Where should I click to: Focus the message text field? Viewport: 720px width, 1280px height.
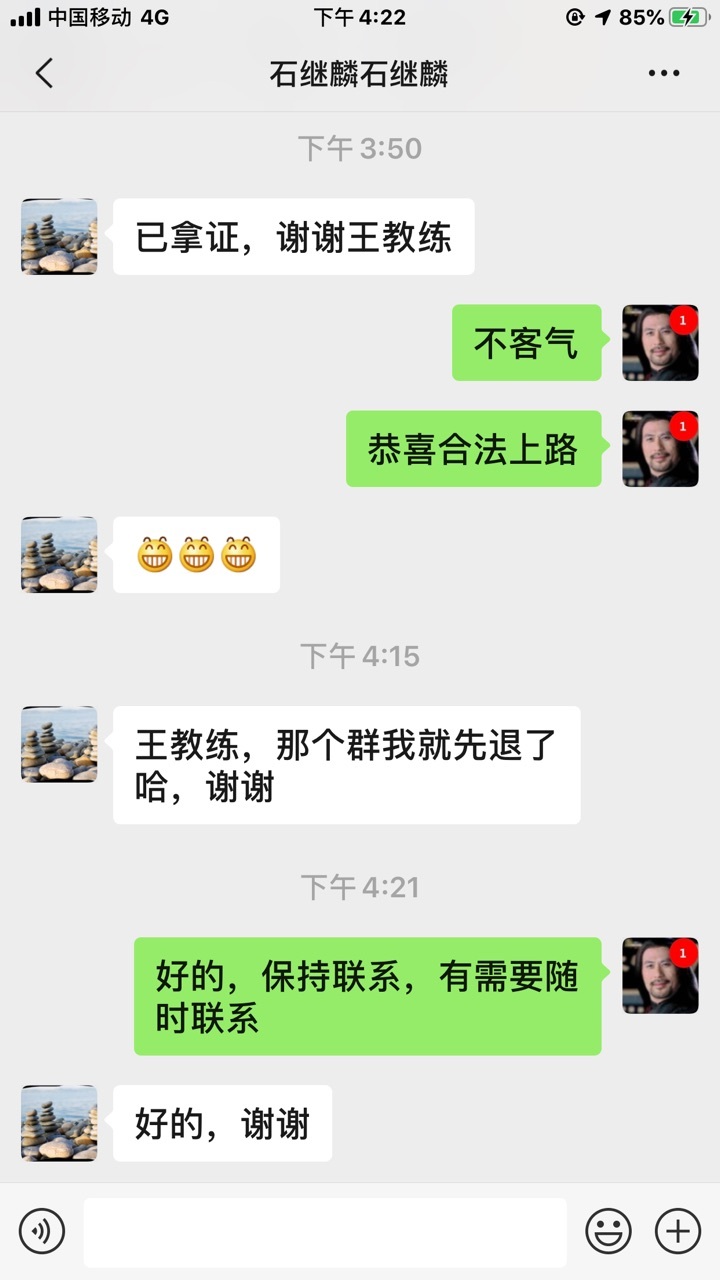[325, 1232]
